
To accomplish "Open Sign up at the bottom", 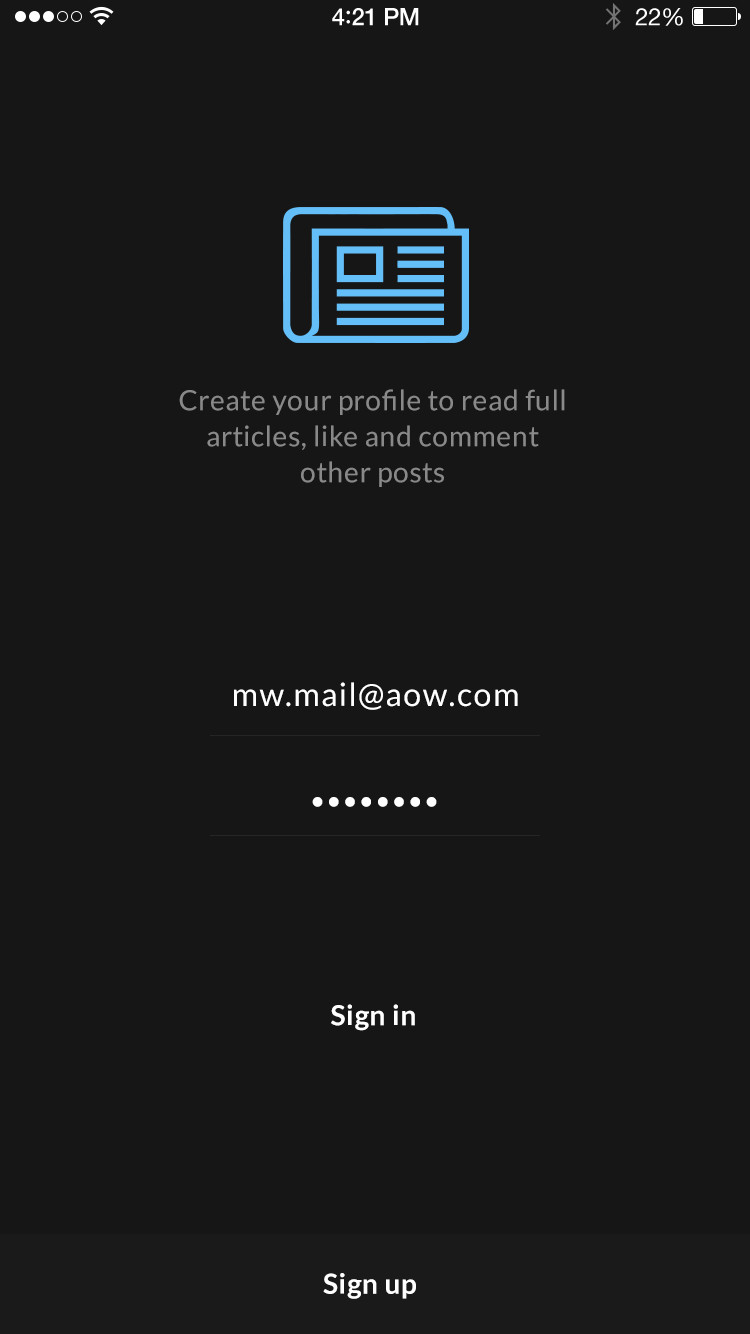I will tap(375, 1284).
